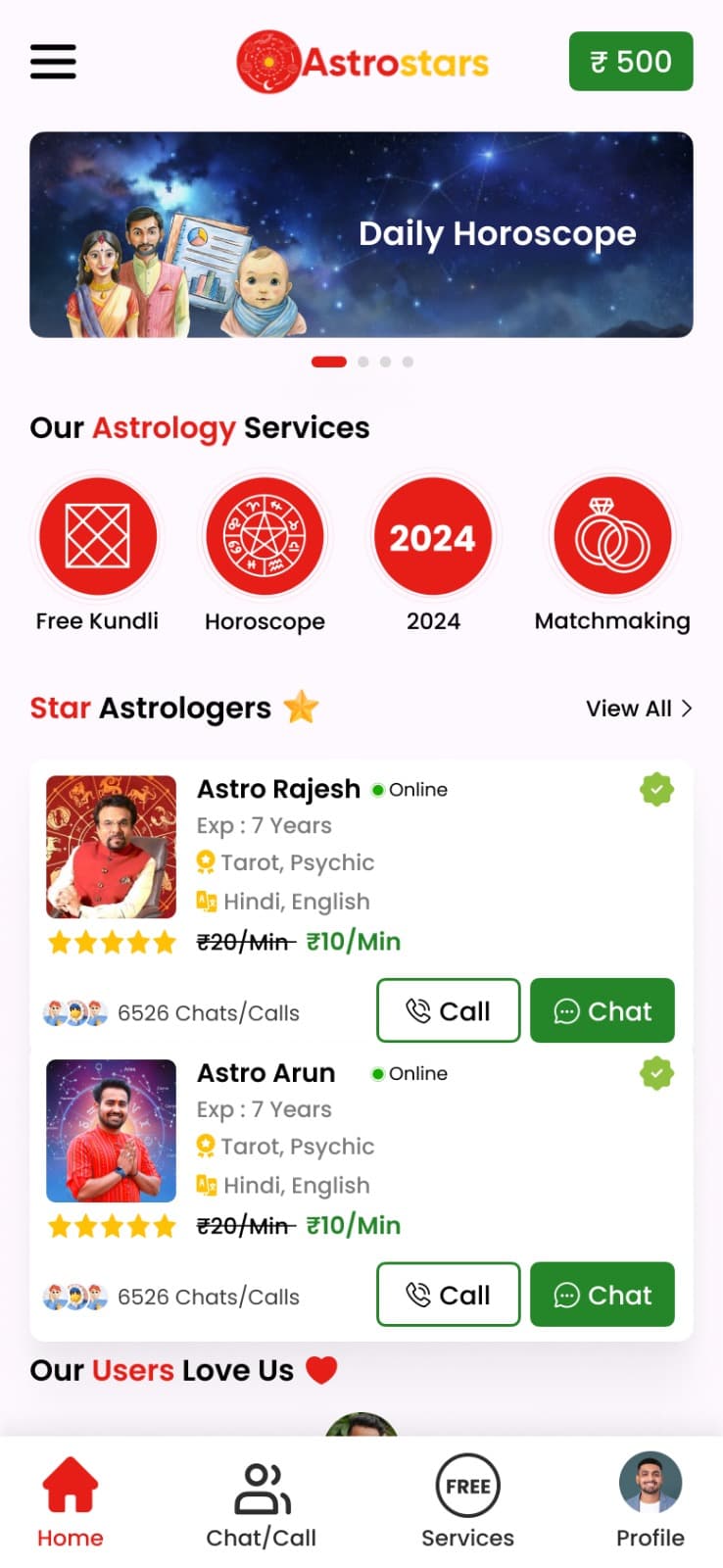723x1568 pixels.
Task: Switch to the Home tab
Action: click(71, 1501)
